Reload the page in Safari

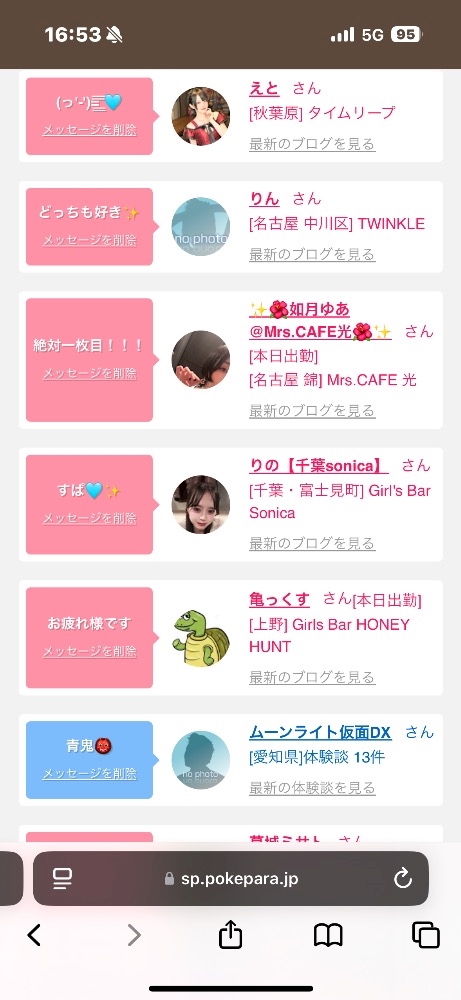click(403, 879)
